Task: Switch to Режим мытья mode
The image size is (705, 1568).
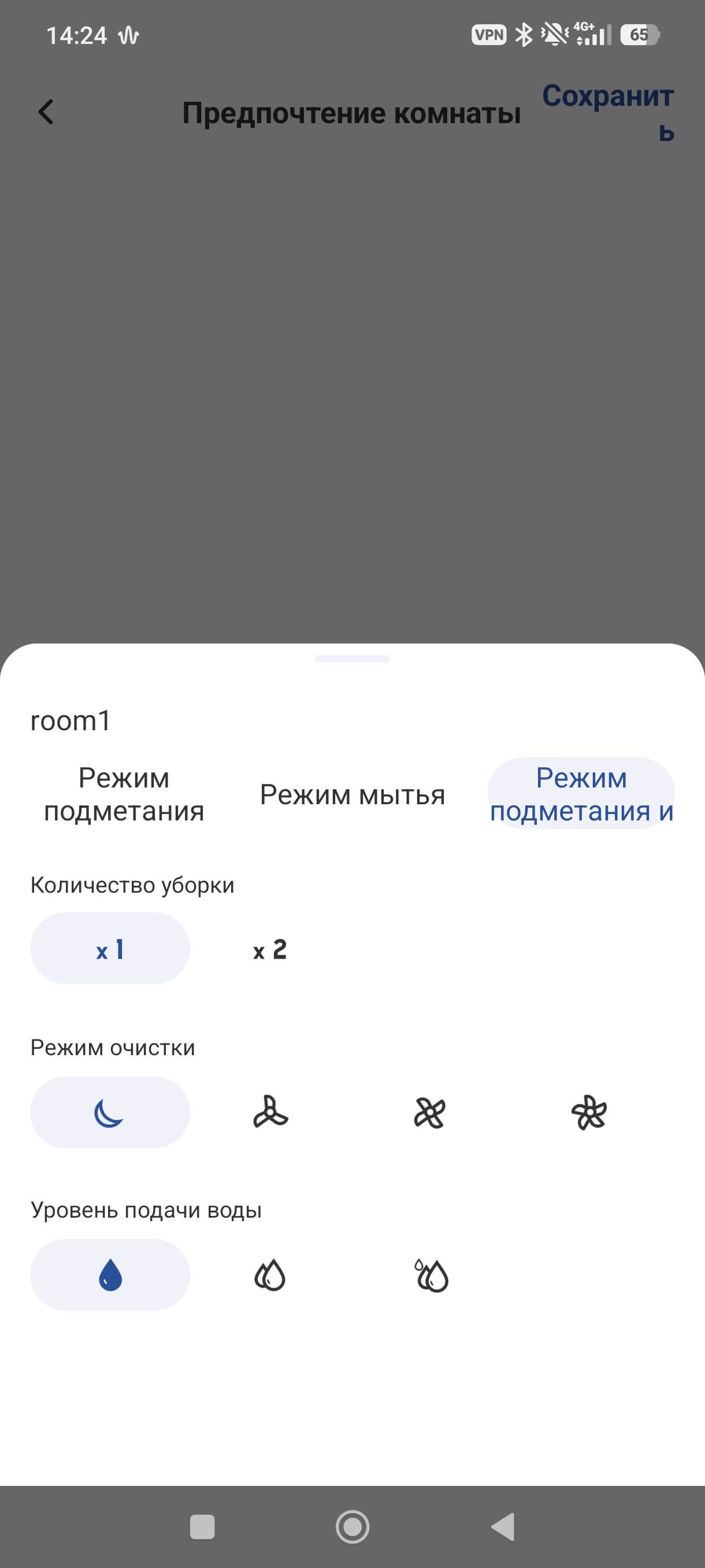Action: pos(352,794)
